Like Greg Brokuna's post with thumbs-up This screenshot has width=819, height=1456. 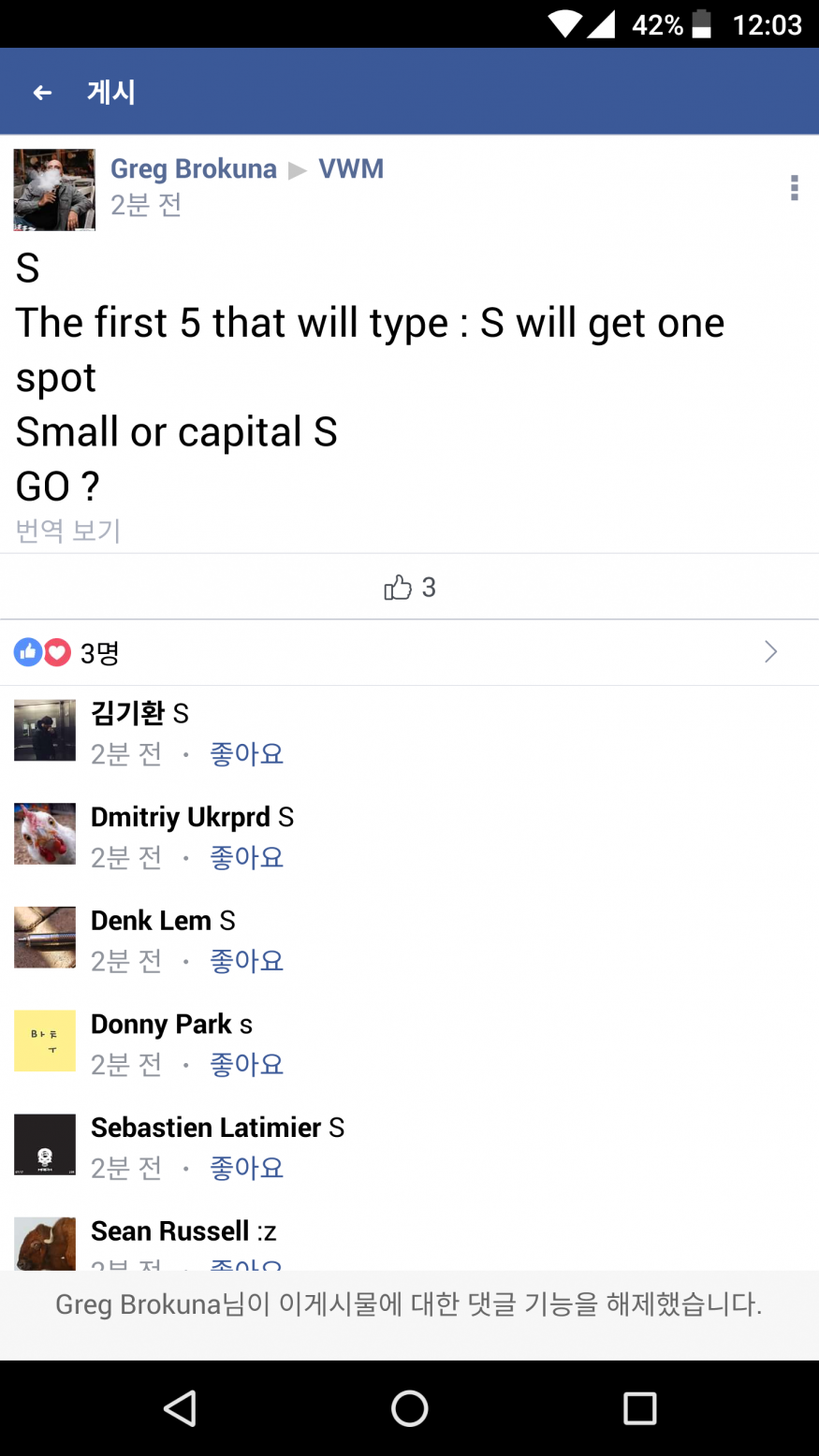(409, 587)
